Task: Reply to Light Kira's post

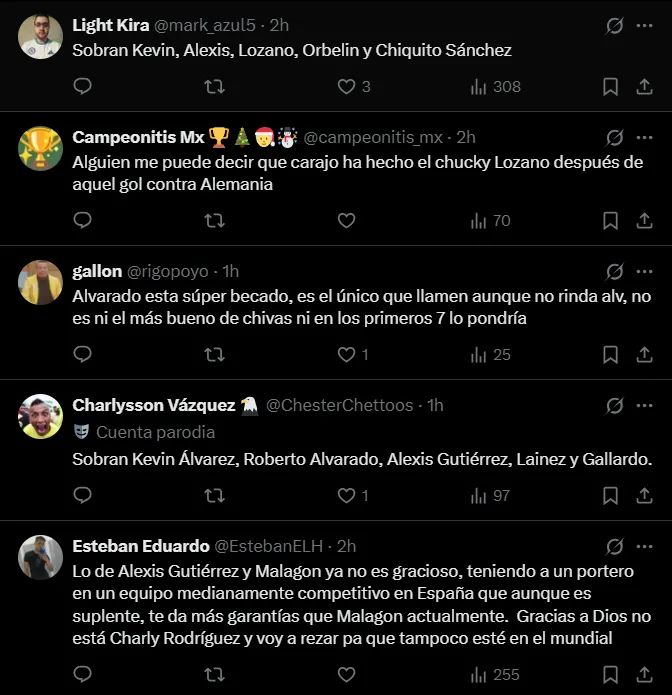Action: pyautogui.click(x=83, y=87)
